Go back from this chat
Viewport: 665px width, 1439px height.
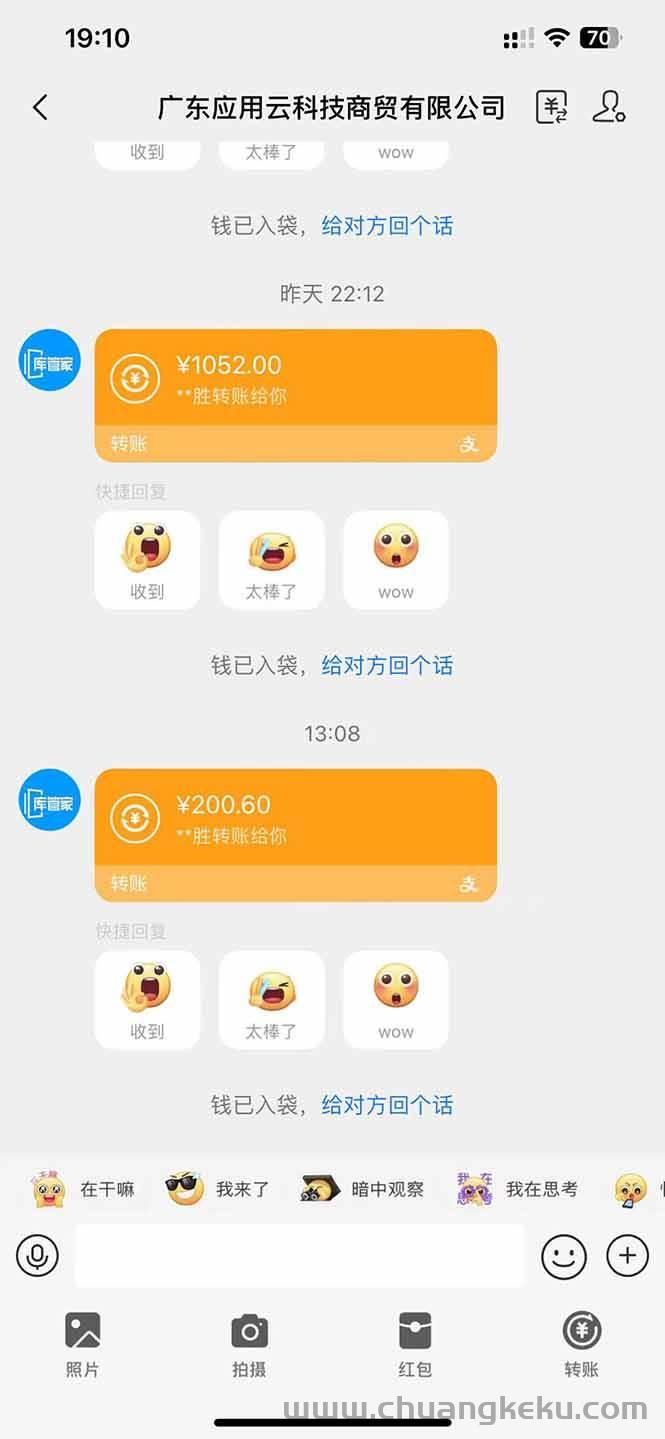pyautogui.click(x=40, y=108)
